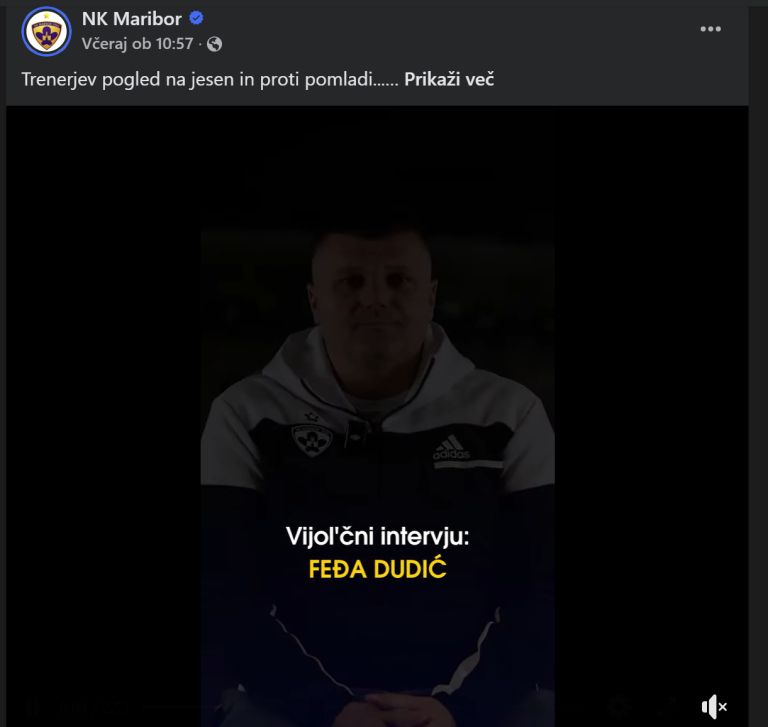Open the post's three-dot options menu
The width and height of the screenshot is (768, 727).
[x=710, y=29]
